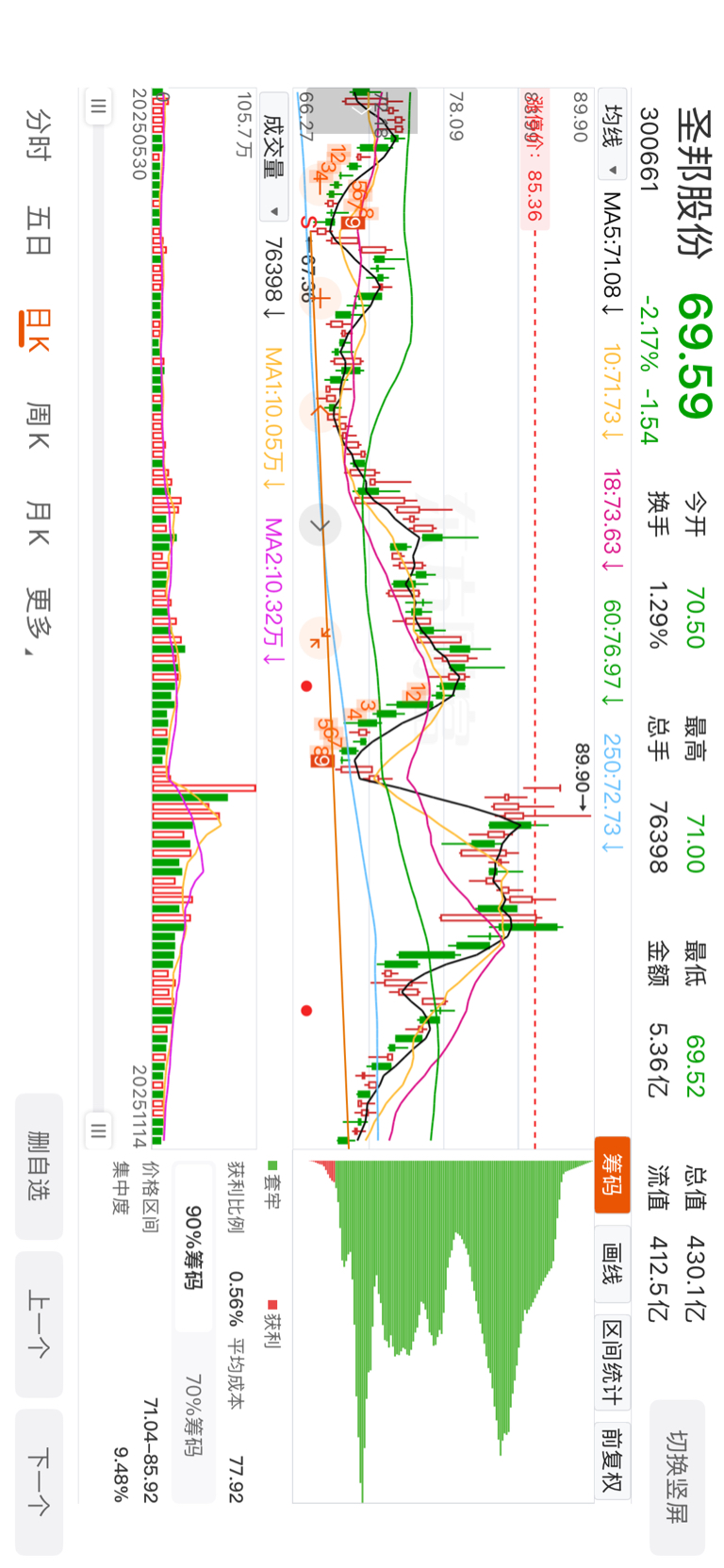724x1568 pixels.
Task: Expand the 更多 chart period options
Action: click(x=39, y=621)
